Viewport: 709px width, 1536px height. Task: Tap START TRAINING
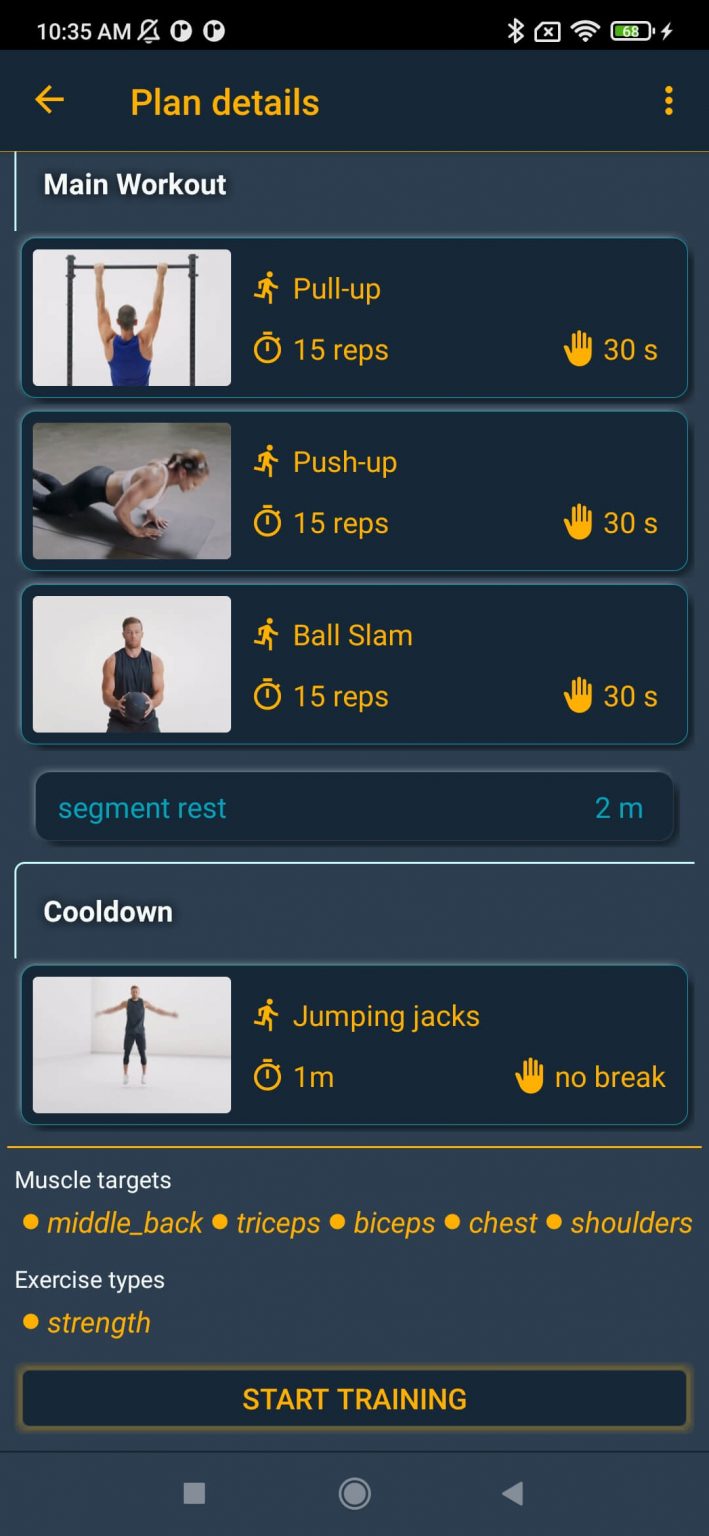tap(354, 1398)
